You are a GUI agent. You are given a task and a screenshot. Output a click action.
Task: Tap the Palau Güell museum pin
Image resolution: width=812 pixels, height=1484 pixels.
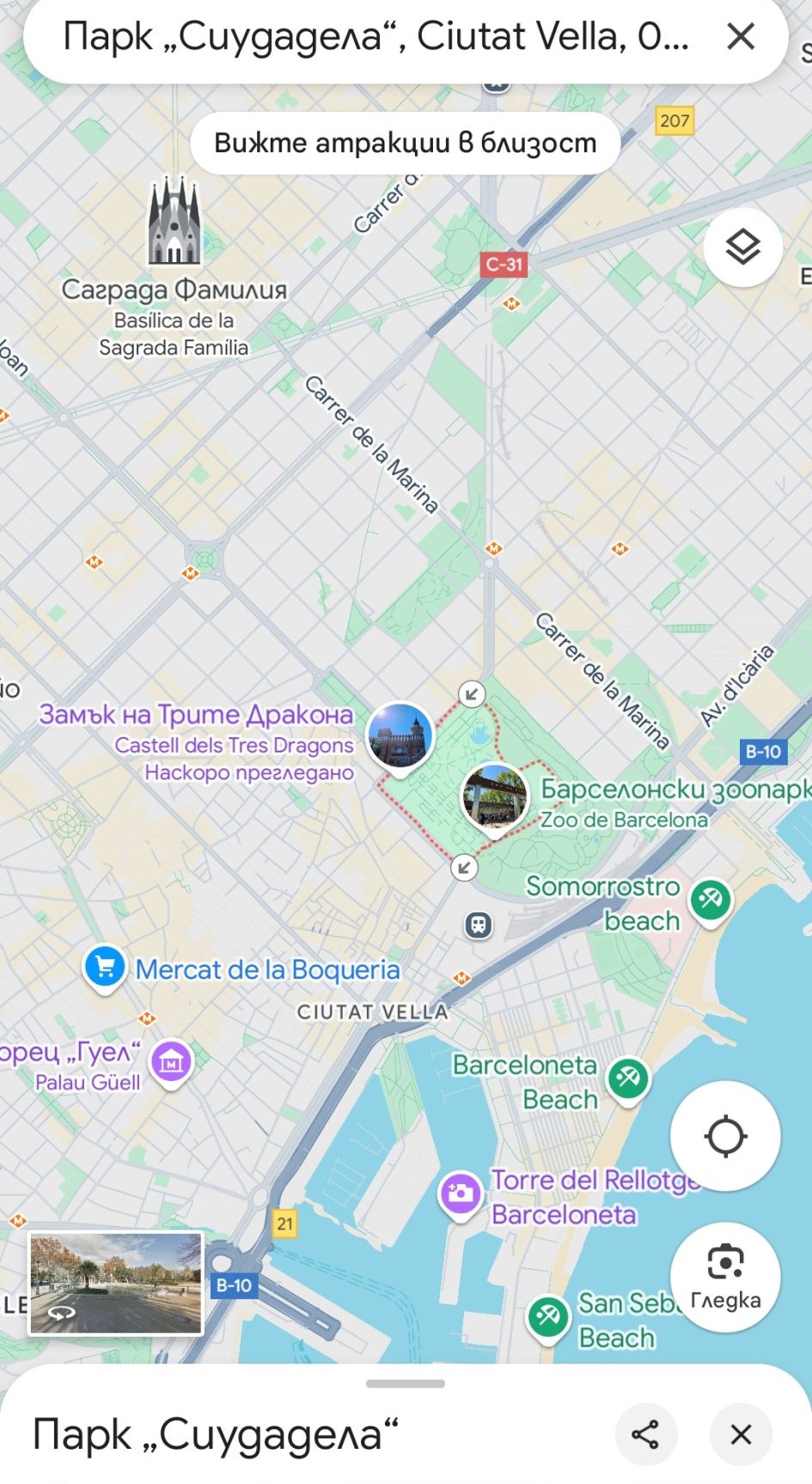[x=171, y=1063]
